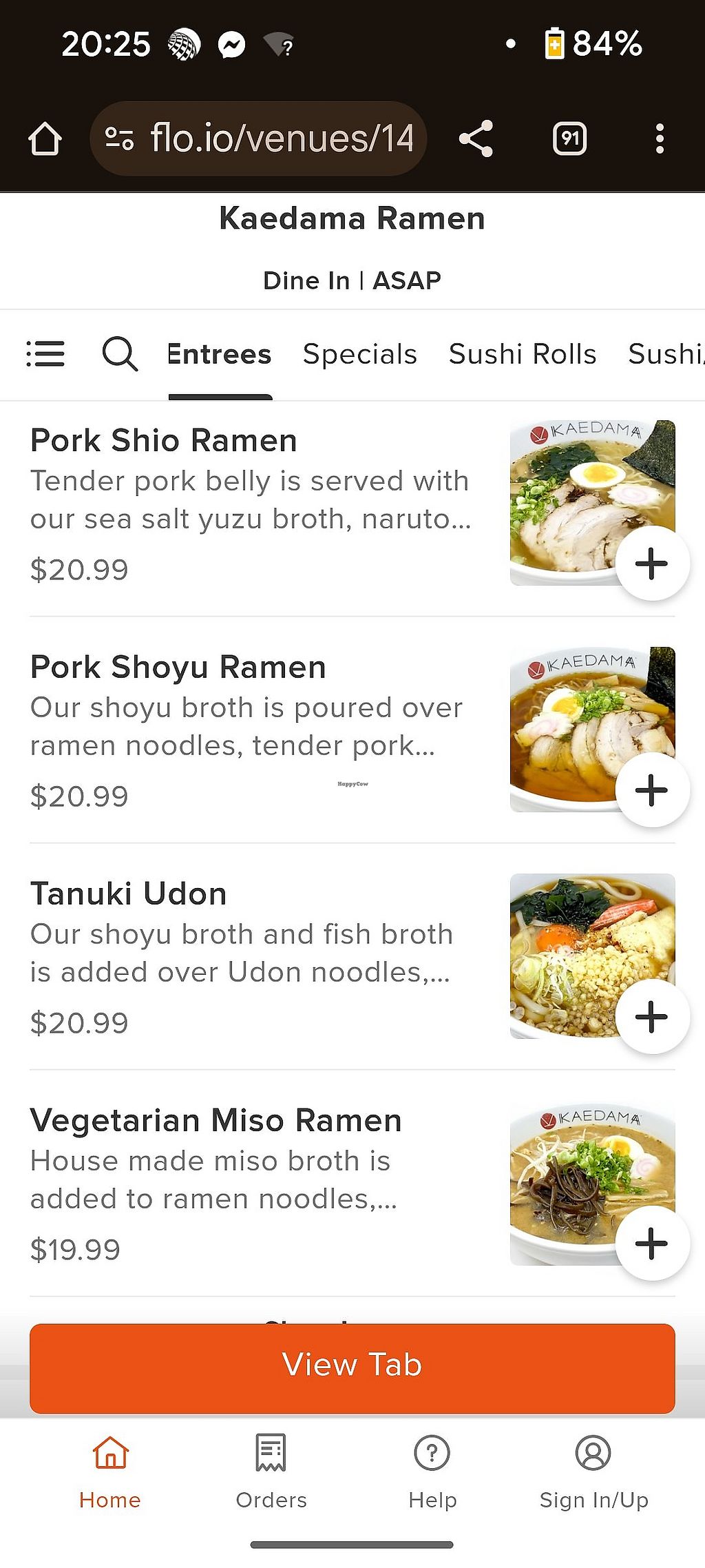Open Tanuki Udon item details
Screen dimensions: 705x1568
(129, 894)
